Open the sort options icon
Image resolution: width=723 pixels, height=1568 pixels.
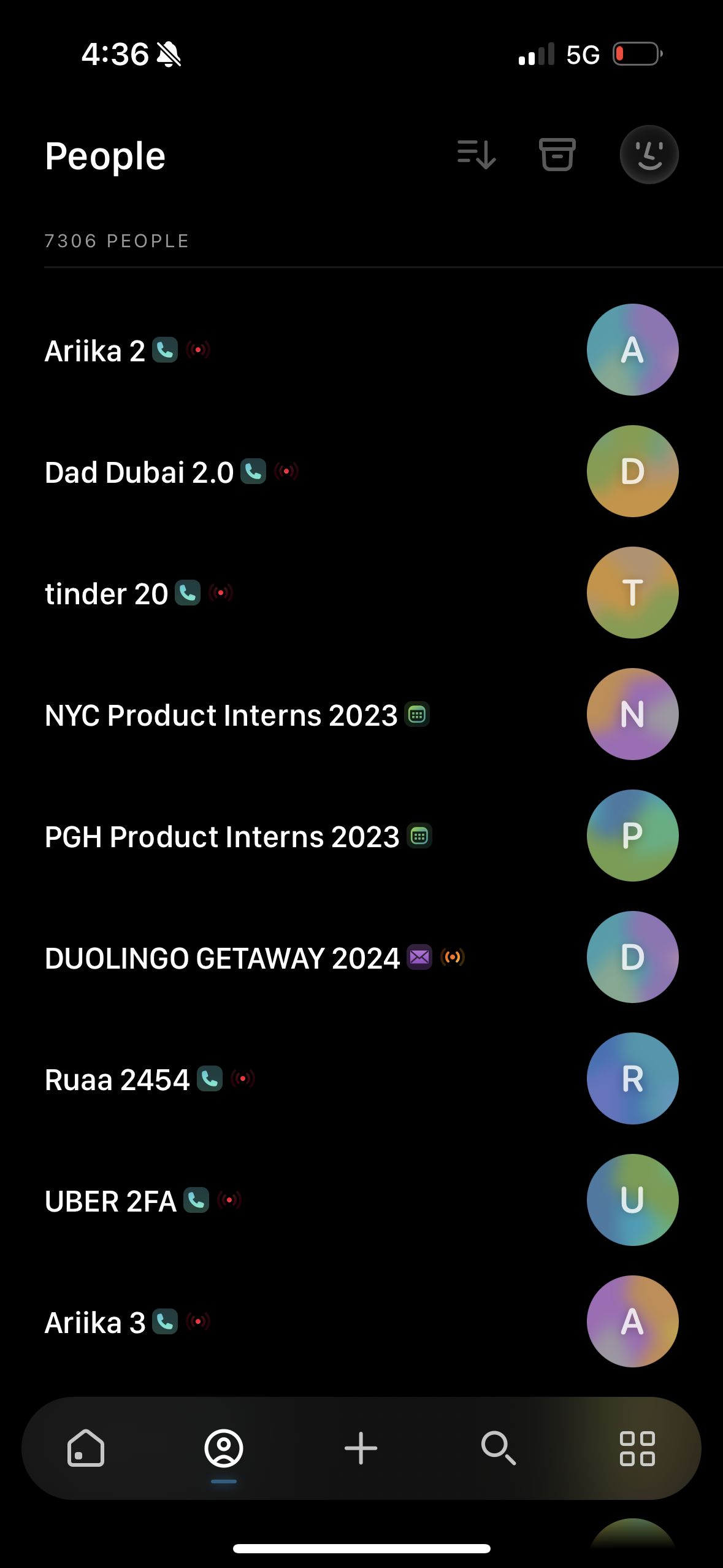click(x=477, y=155)
